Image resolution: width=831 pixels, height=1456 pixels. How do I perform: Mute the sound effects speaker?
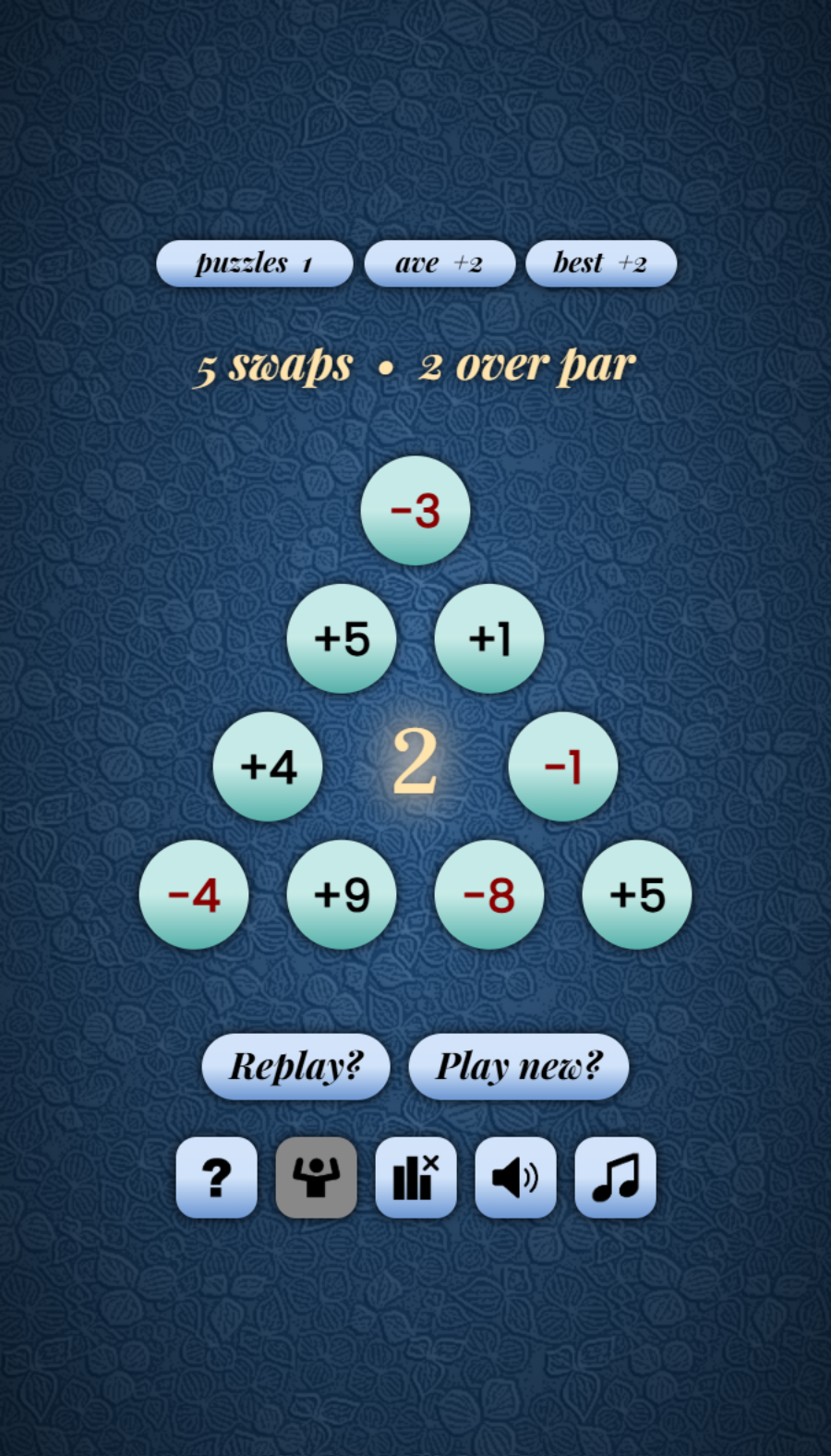tap(515, 1177)
